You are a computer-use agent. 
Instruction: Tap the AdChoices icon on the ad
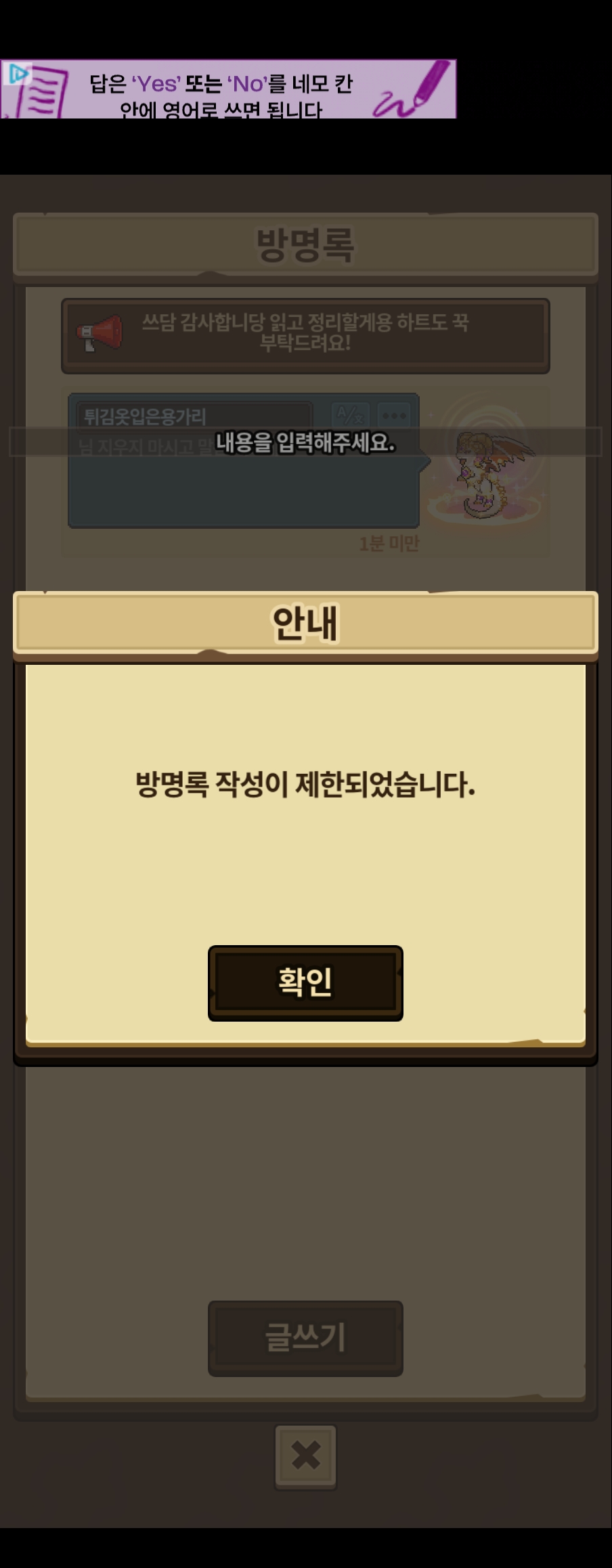[x=17, y=73]
